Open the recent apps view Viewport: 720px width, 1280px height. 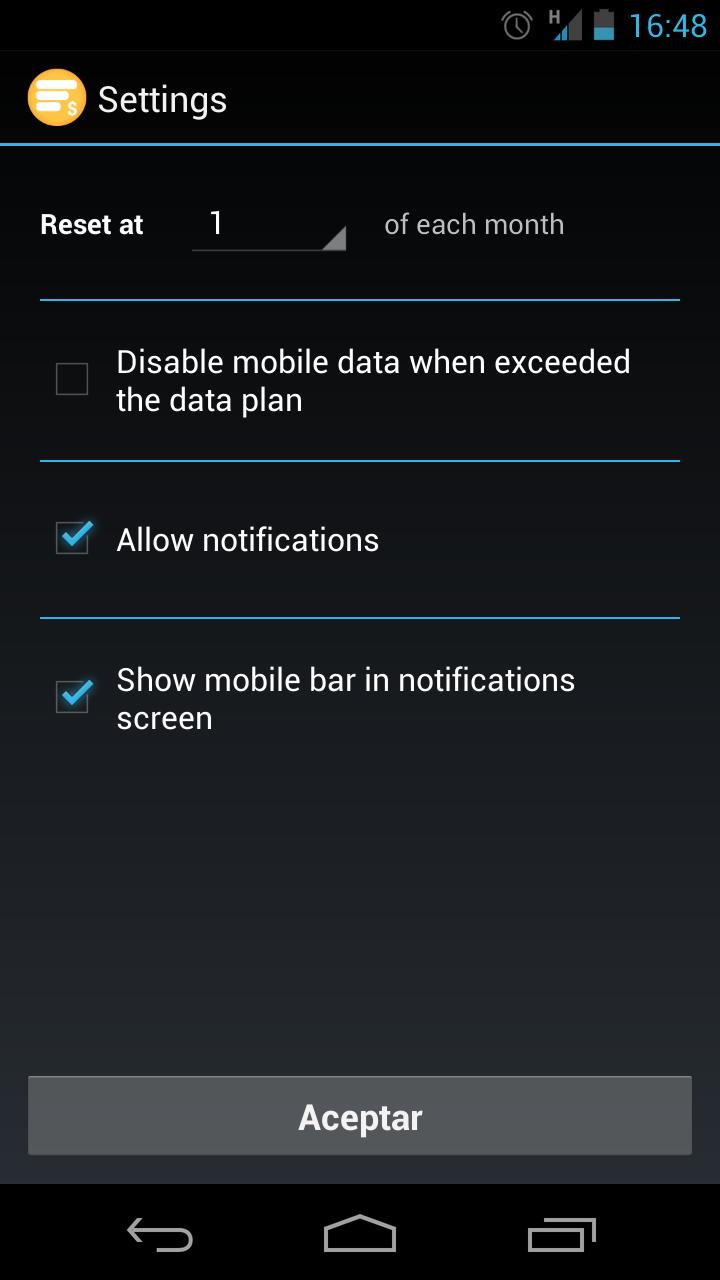tap(561, 1235)
